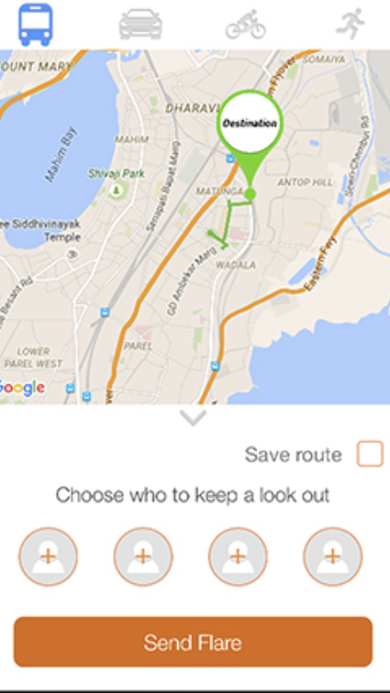Switch to the bicycle transport mode
390x693 pixels.
(x=246, y=25)
